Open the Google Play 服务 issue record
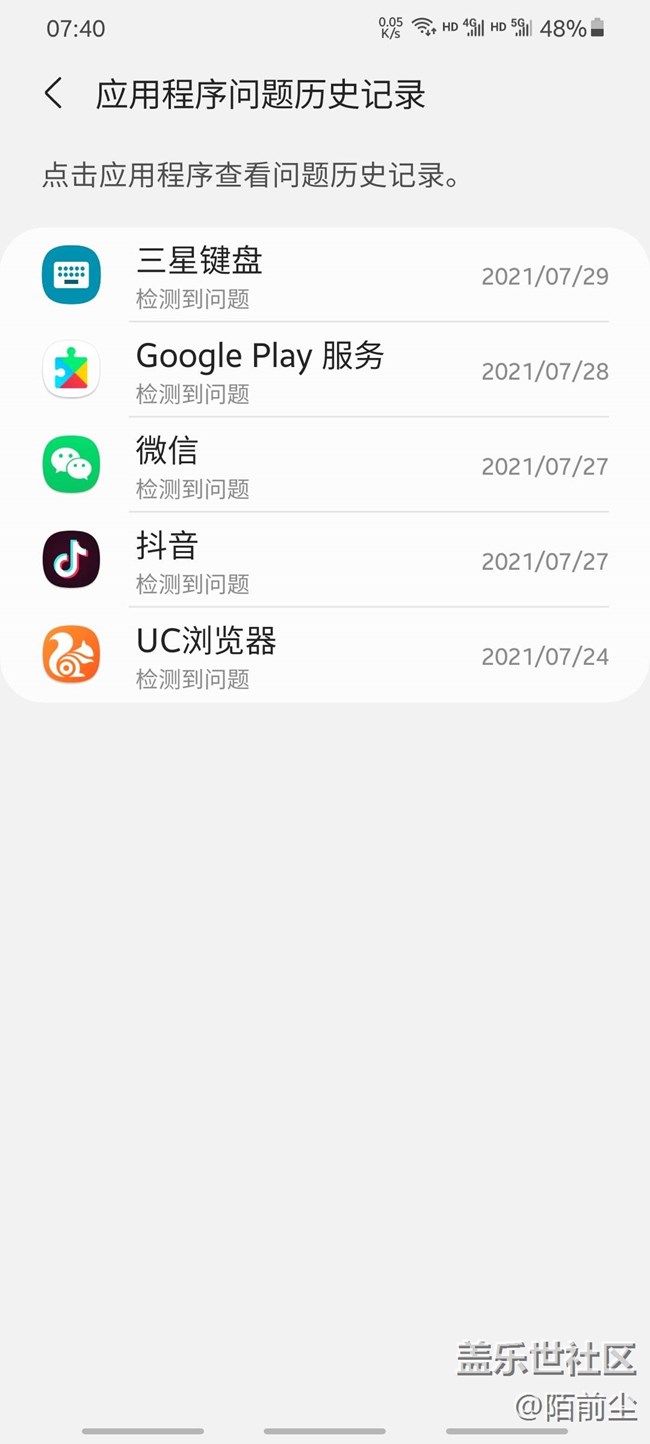The image size is (650, 1444). [325, 370]
